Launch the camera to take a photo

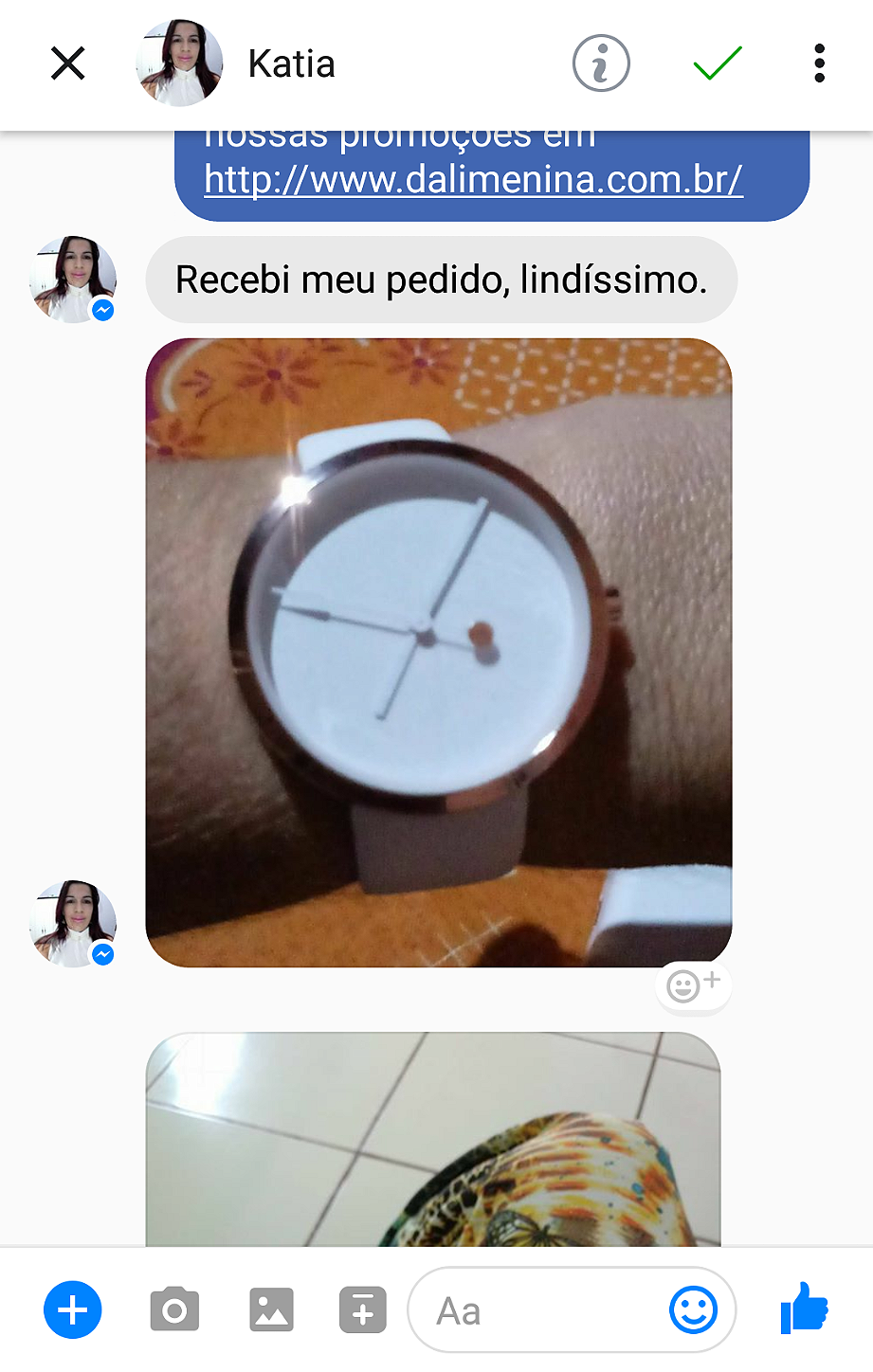(x=174, y=1310)
